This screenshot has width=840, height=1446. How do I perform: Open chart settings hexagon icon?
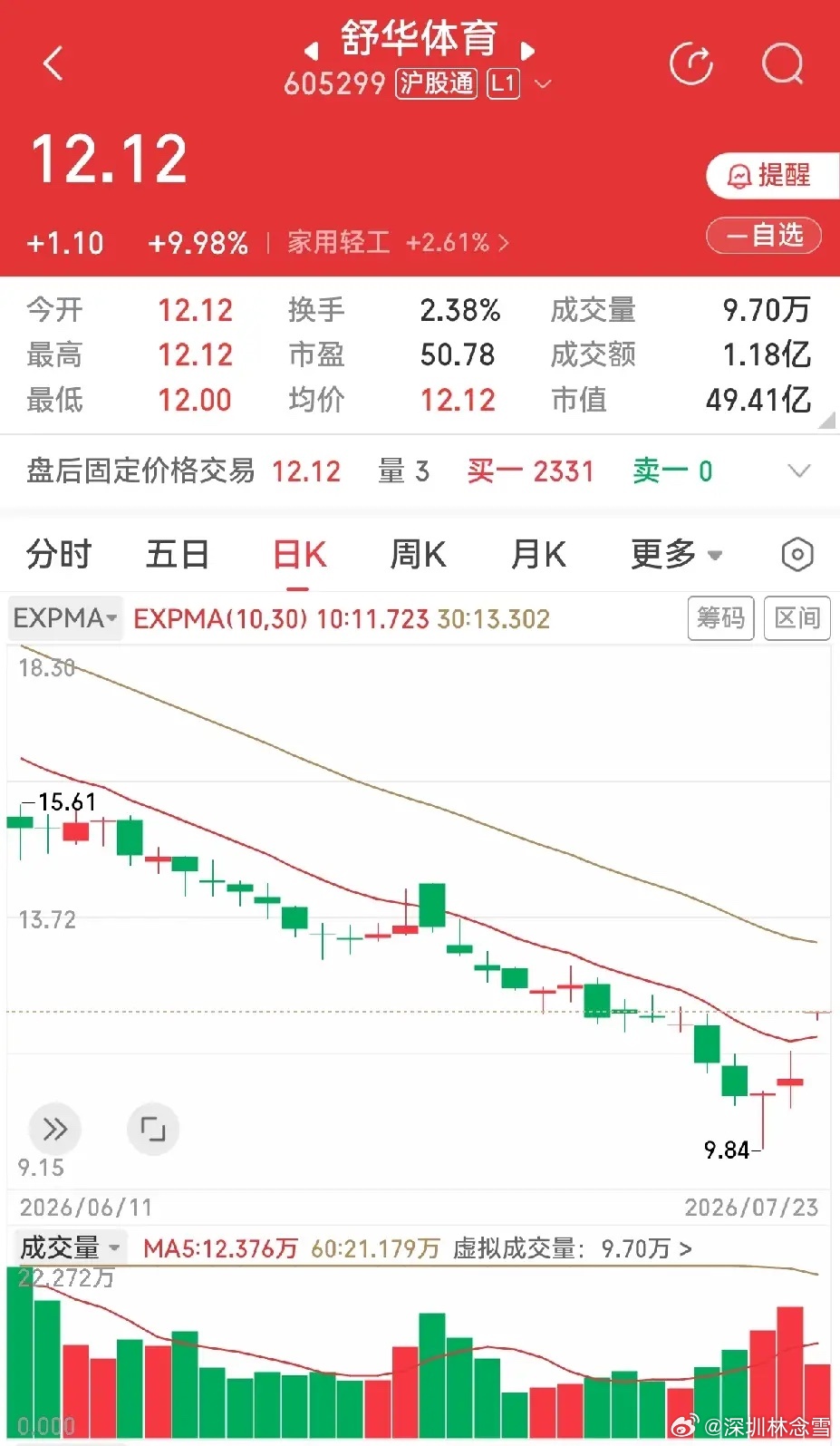(797, 554)
